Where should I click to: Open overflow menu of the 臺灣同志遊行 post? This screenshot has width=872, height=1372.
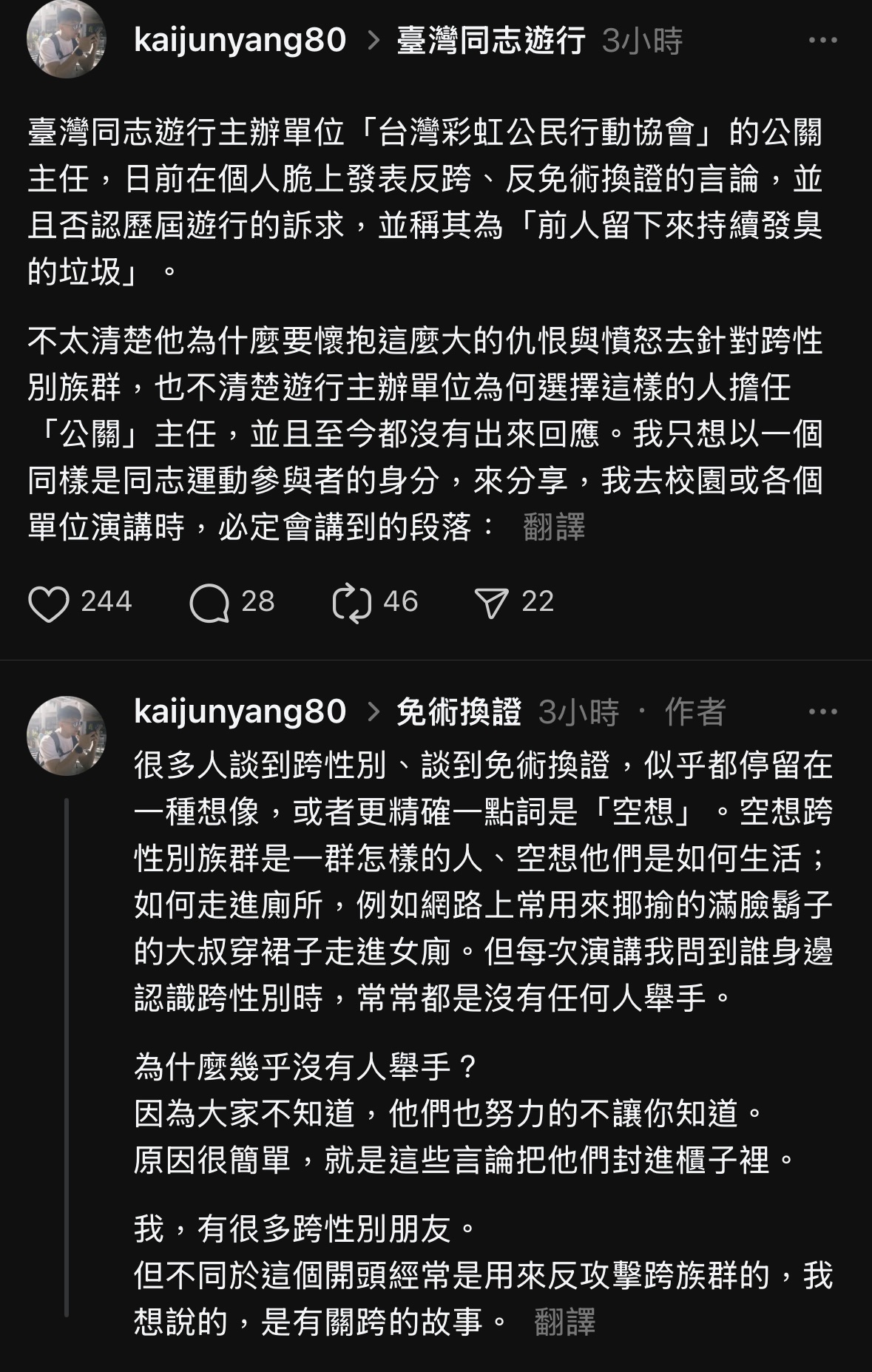822,41
